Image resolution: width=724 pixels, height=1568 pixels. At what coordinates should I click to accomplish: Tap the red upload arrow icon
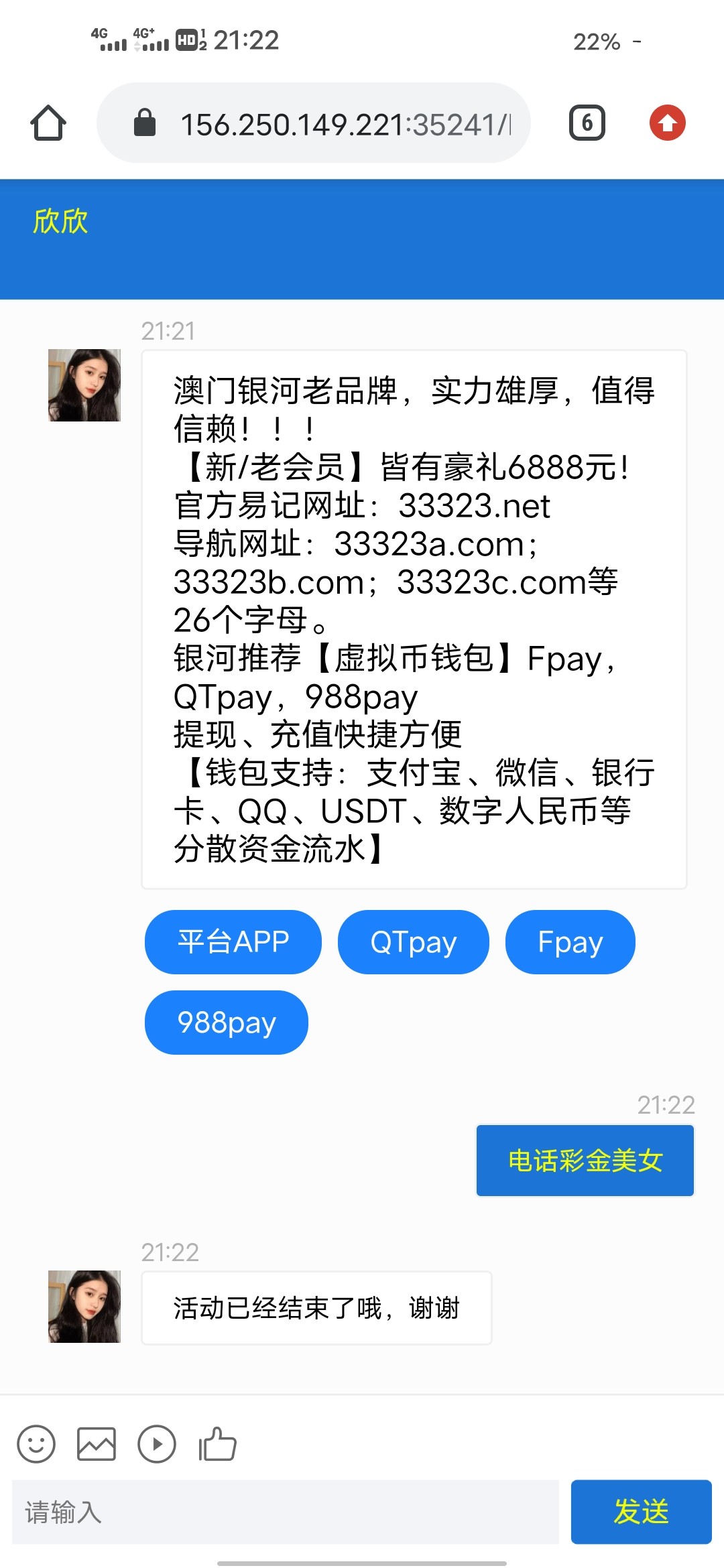(667, 123)
